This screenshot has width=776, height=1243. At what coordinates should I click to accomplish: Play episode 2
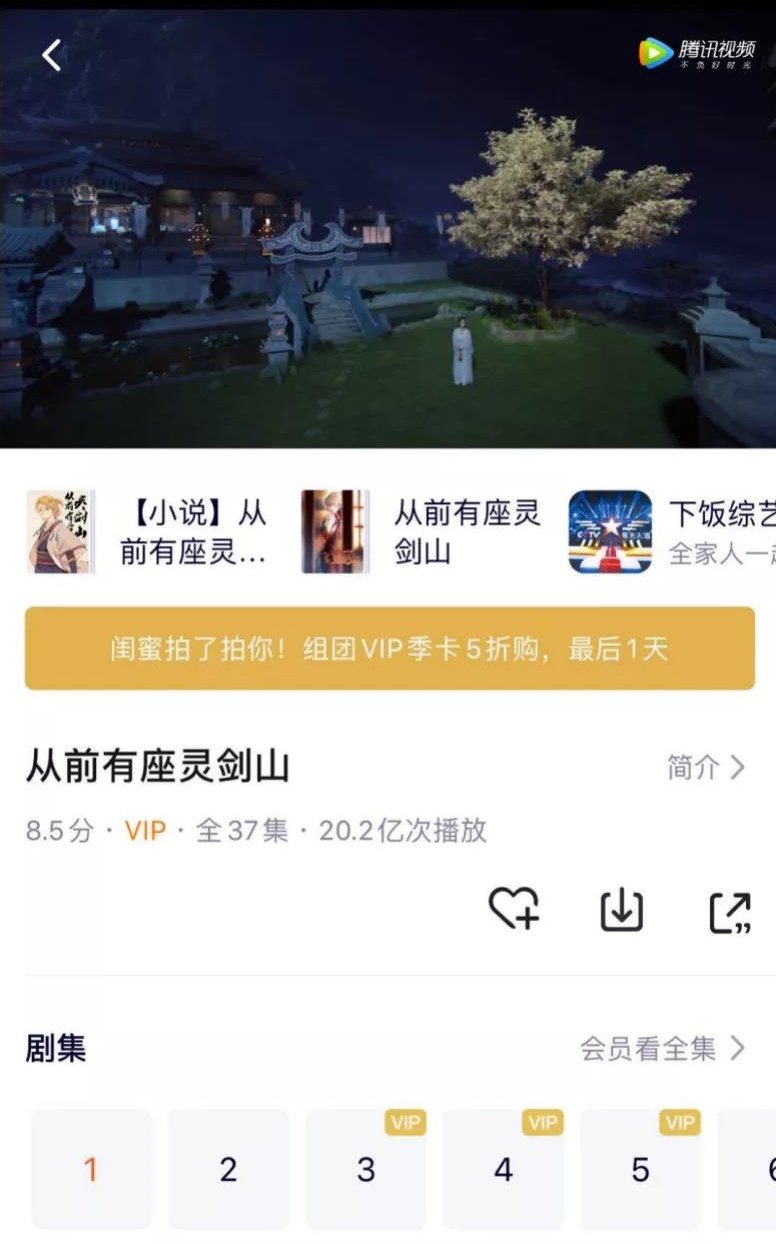point(228,1169)
